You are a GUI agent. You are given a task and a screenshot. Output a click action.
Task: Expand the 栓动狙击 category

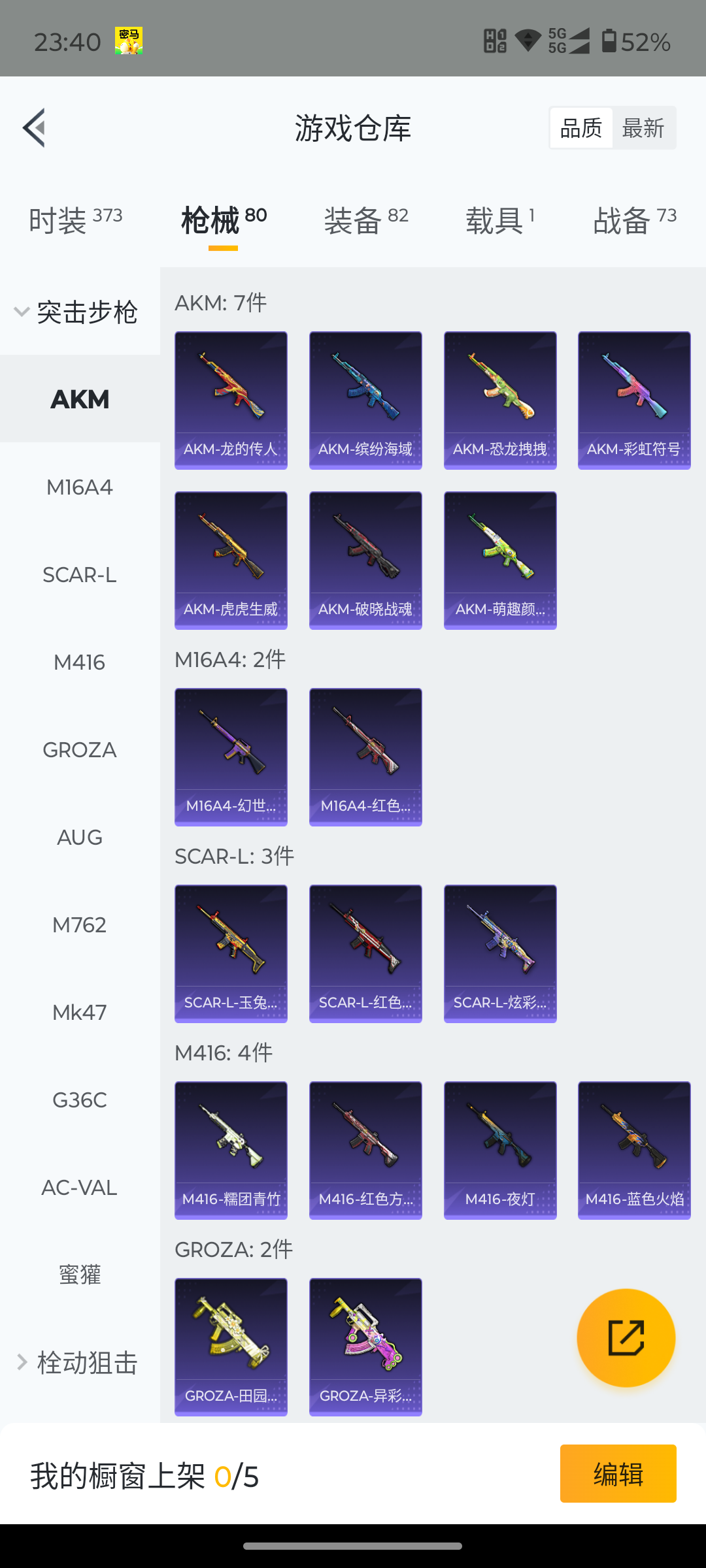[x=76, y=1363]
